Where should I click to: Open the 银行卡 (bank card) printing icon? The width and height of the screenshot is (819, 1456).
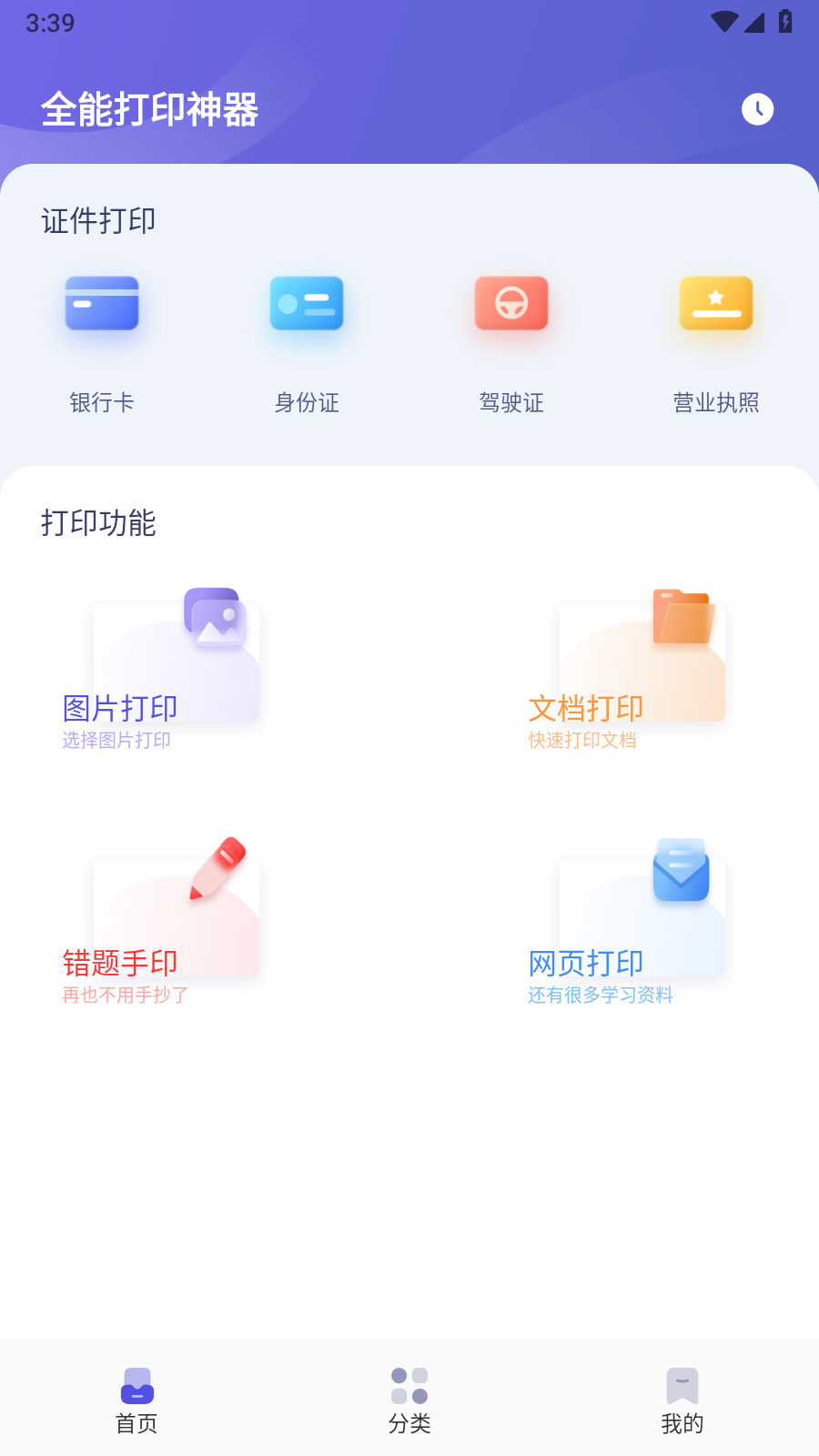pyautogui.click(x=102, y=305)
